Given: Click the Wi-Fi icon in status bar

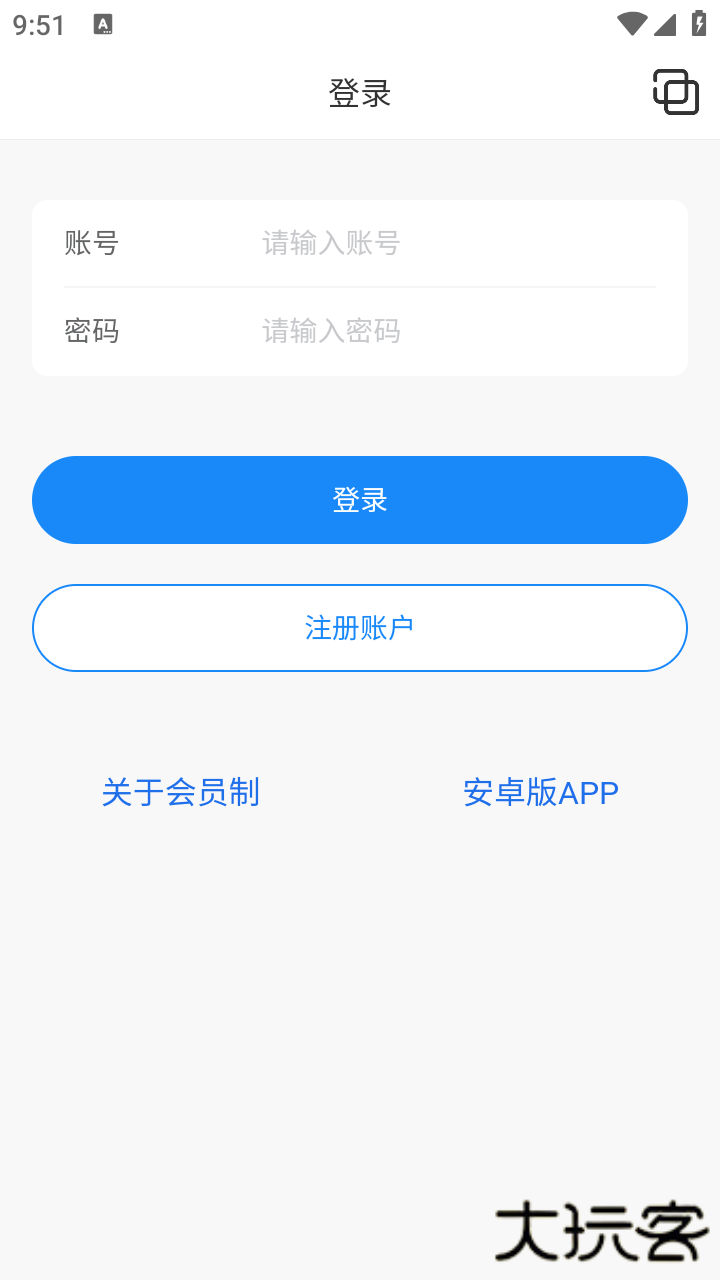Looking at the screenshot, I should 631,22.
